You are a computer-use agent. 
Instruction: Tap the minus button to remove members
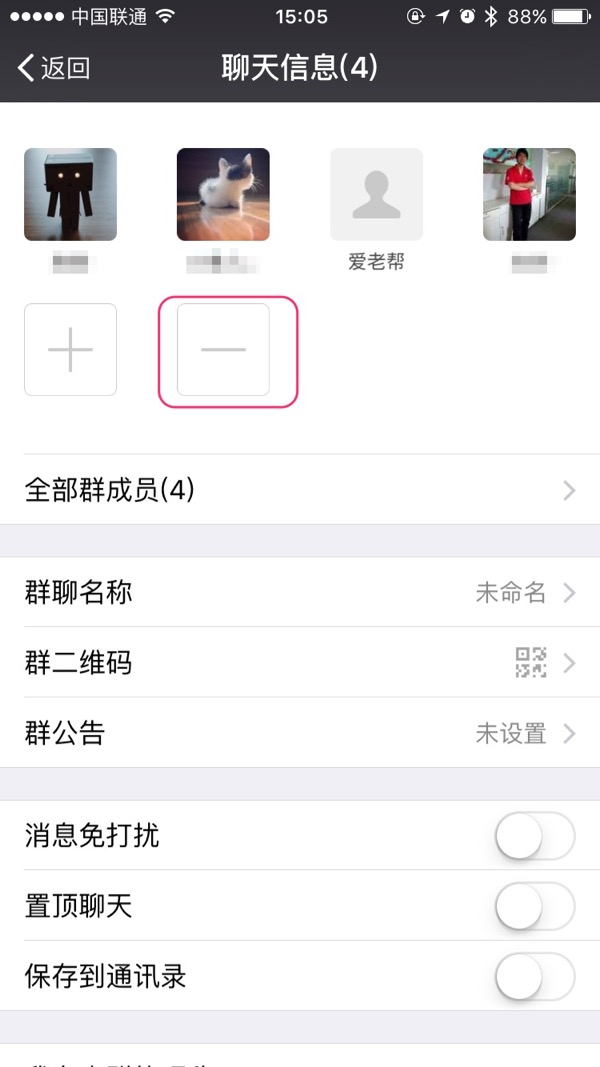(223, 350)
